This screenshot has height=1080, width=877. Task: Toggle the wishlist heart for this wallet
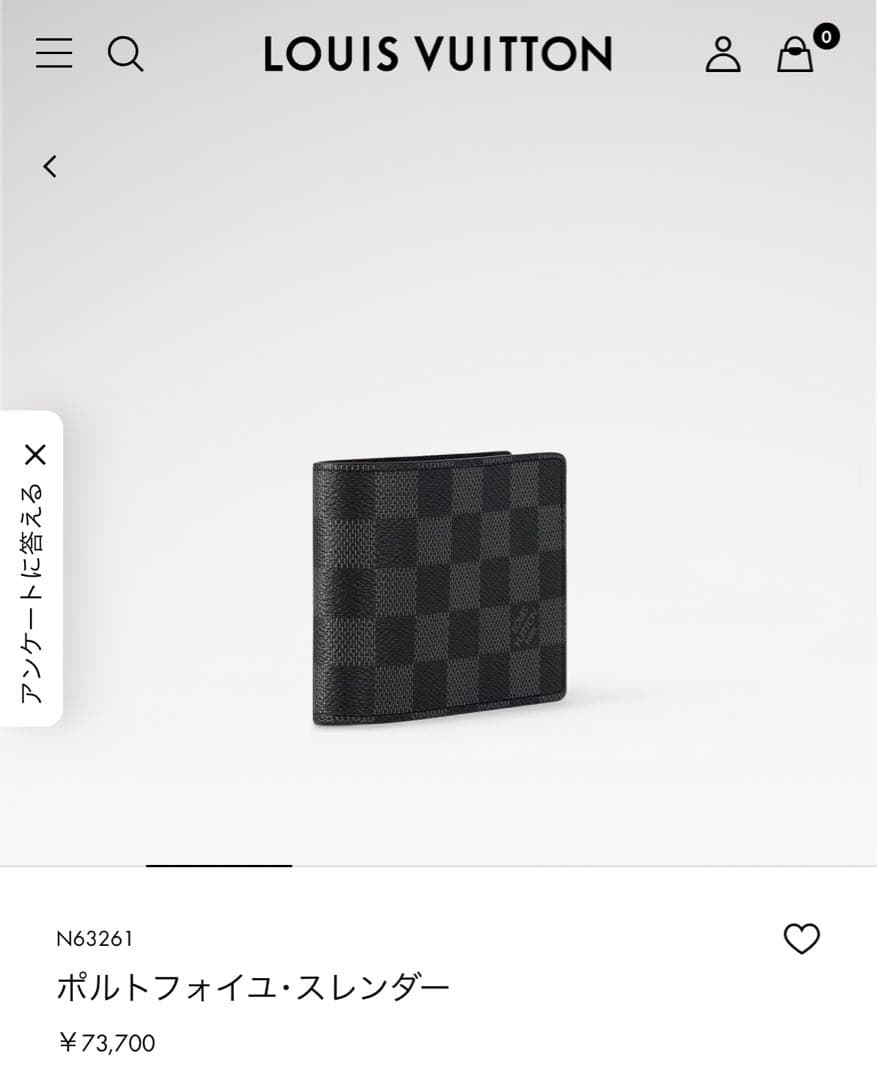pos(804,938)
